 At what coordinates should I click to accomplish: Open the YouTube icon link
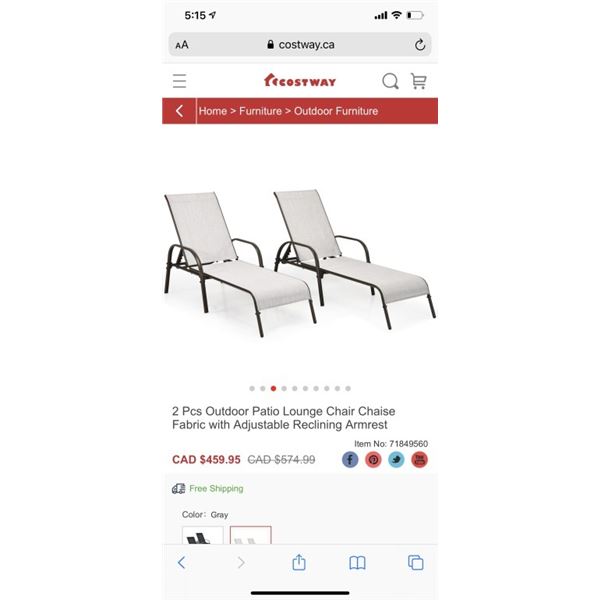coord(419,460)
